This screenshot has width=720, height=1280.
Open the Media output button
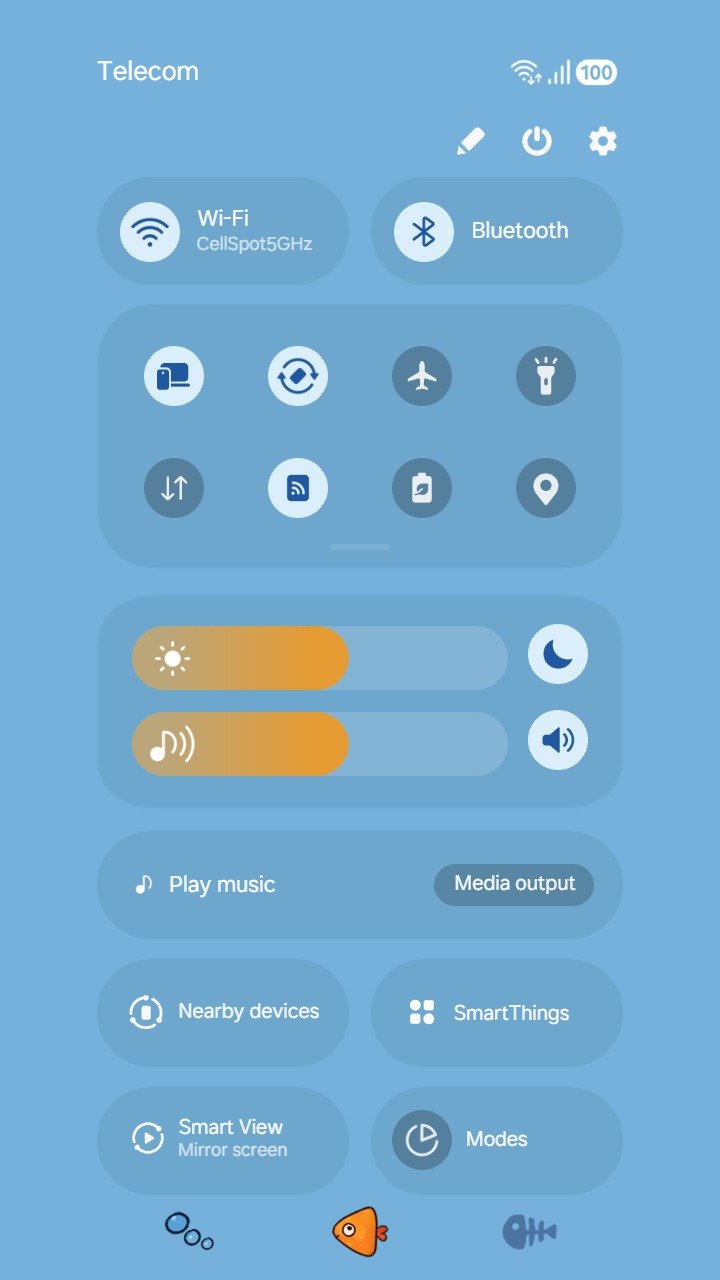click(514, 884)
